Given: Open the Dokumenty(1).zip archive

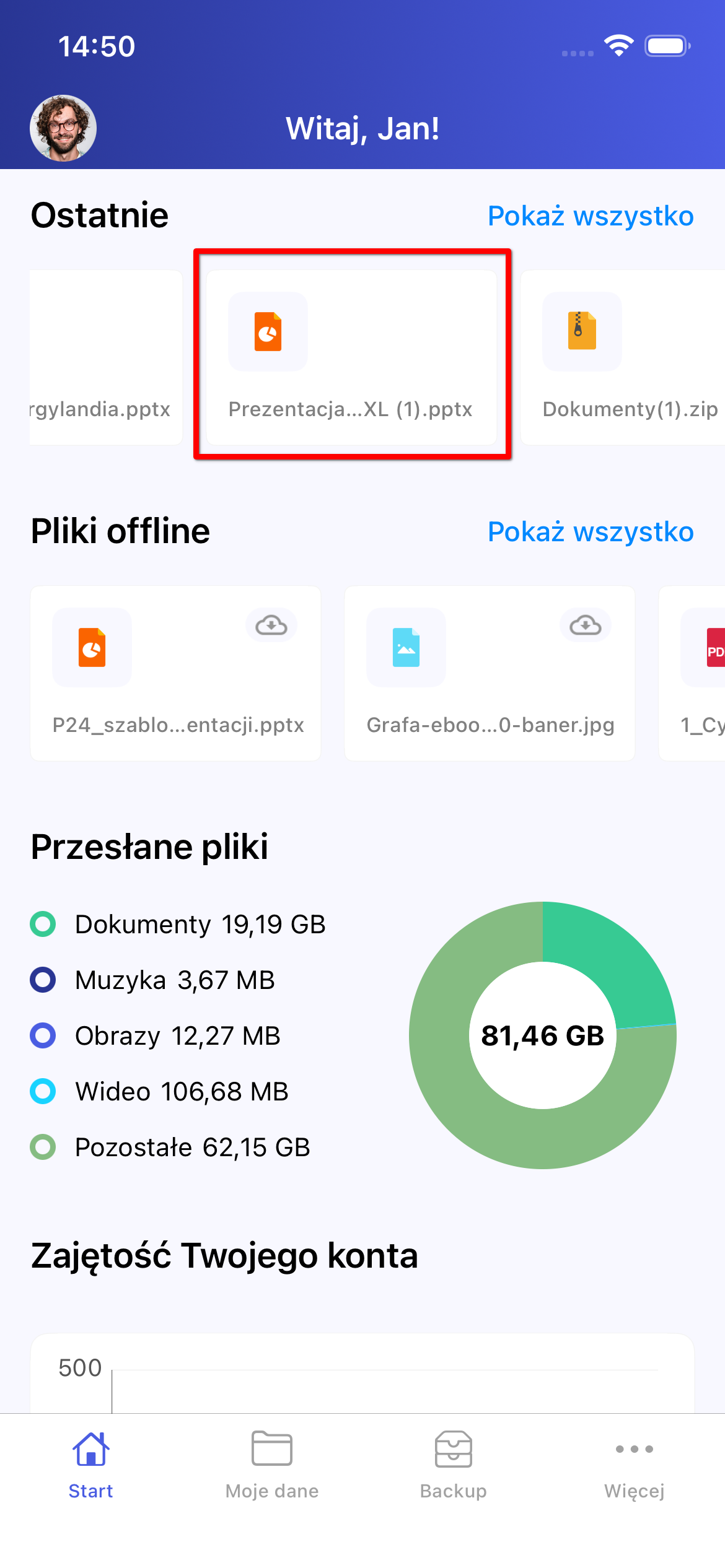Looking at the screenshot, I should point(623,358).
